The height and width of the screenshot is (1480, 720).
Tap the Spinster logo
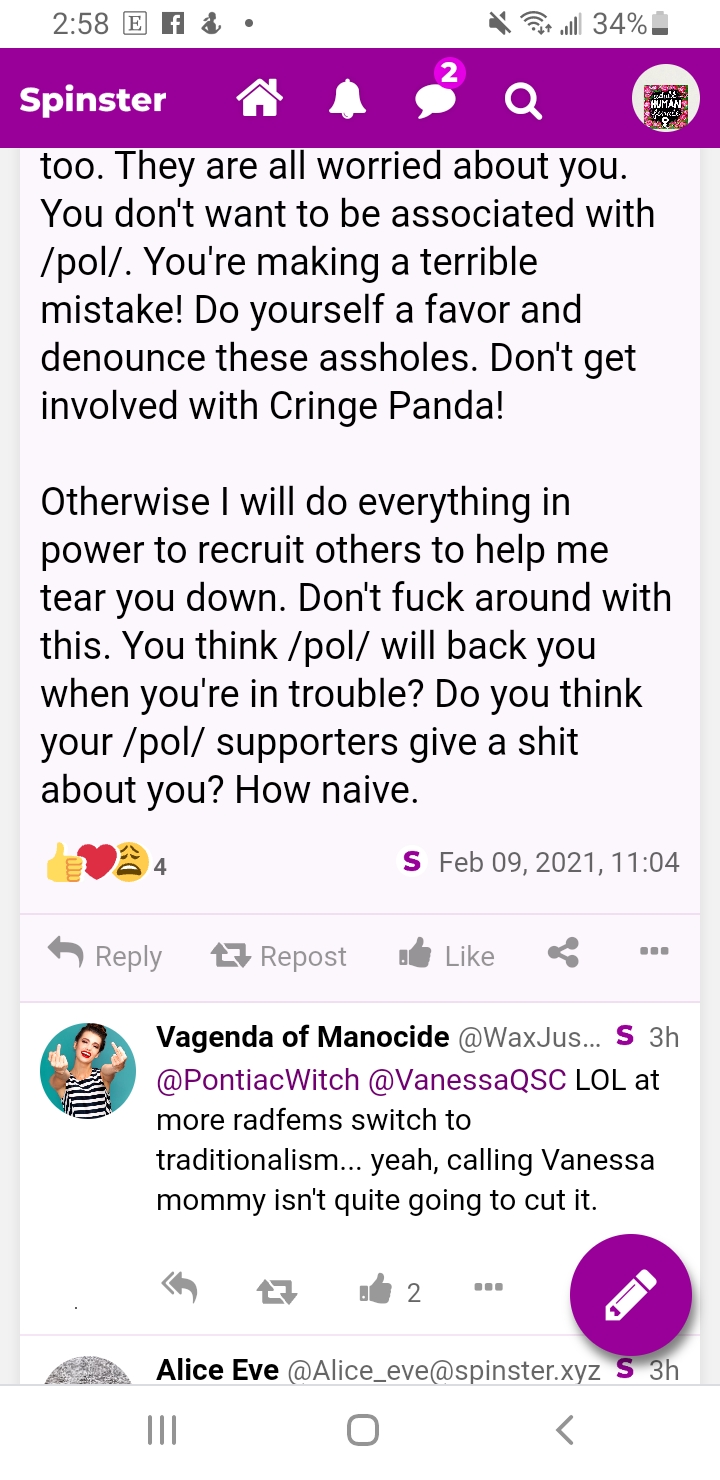click(93, 100)
